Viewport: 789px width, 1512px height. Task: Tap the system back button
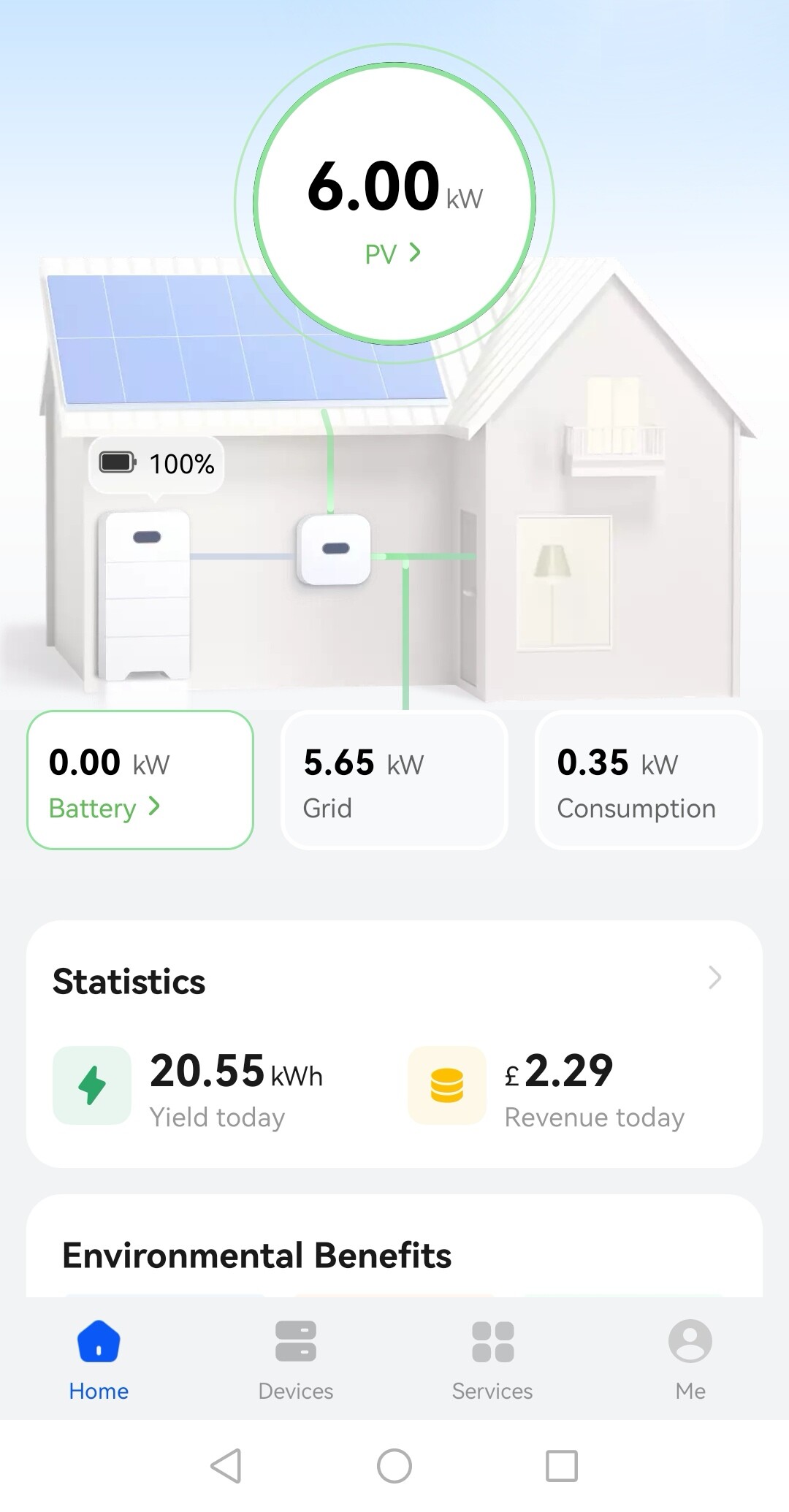226,1465
